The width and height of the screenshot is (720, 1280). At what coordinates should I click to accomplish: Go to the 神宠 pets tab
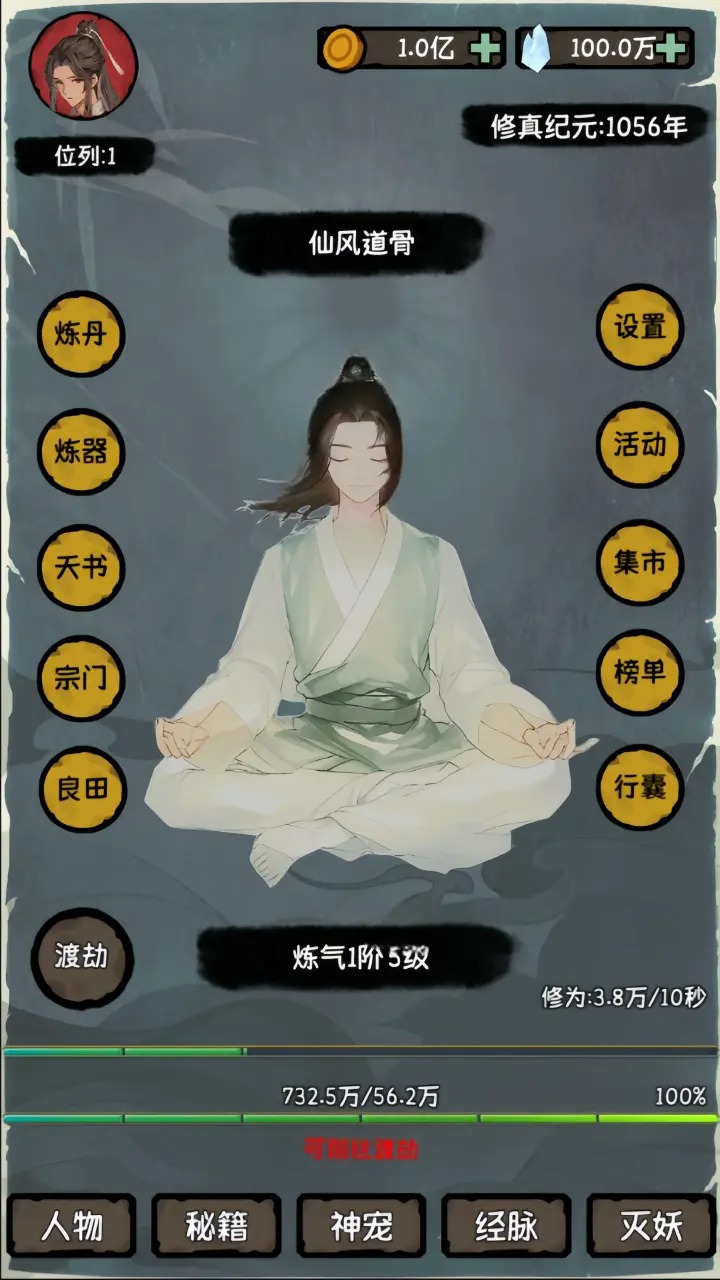[362, 1226]
